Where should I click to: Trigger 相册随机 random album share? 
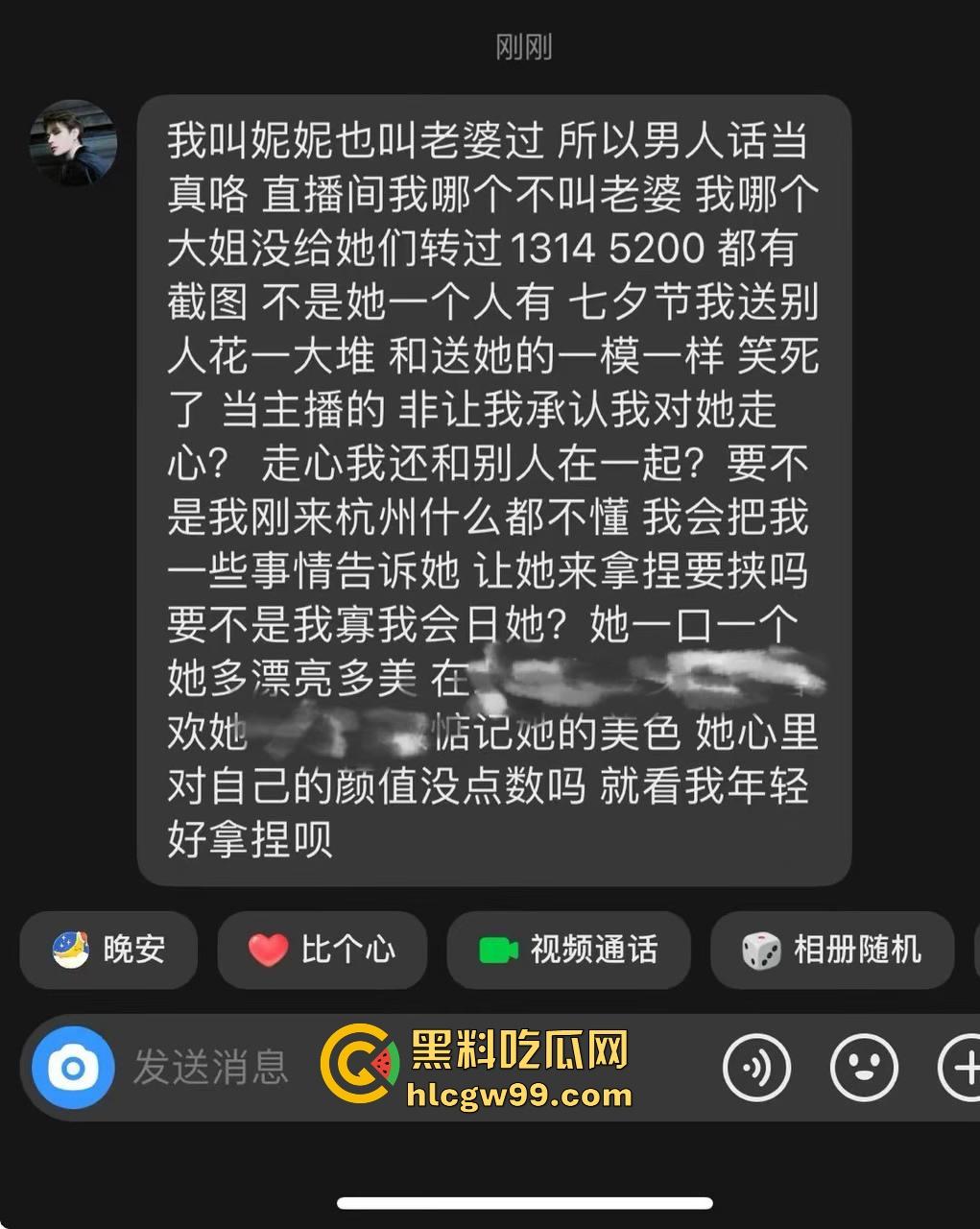coord(831,950)
